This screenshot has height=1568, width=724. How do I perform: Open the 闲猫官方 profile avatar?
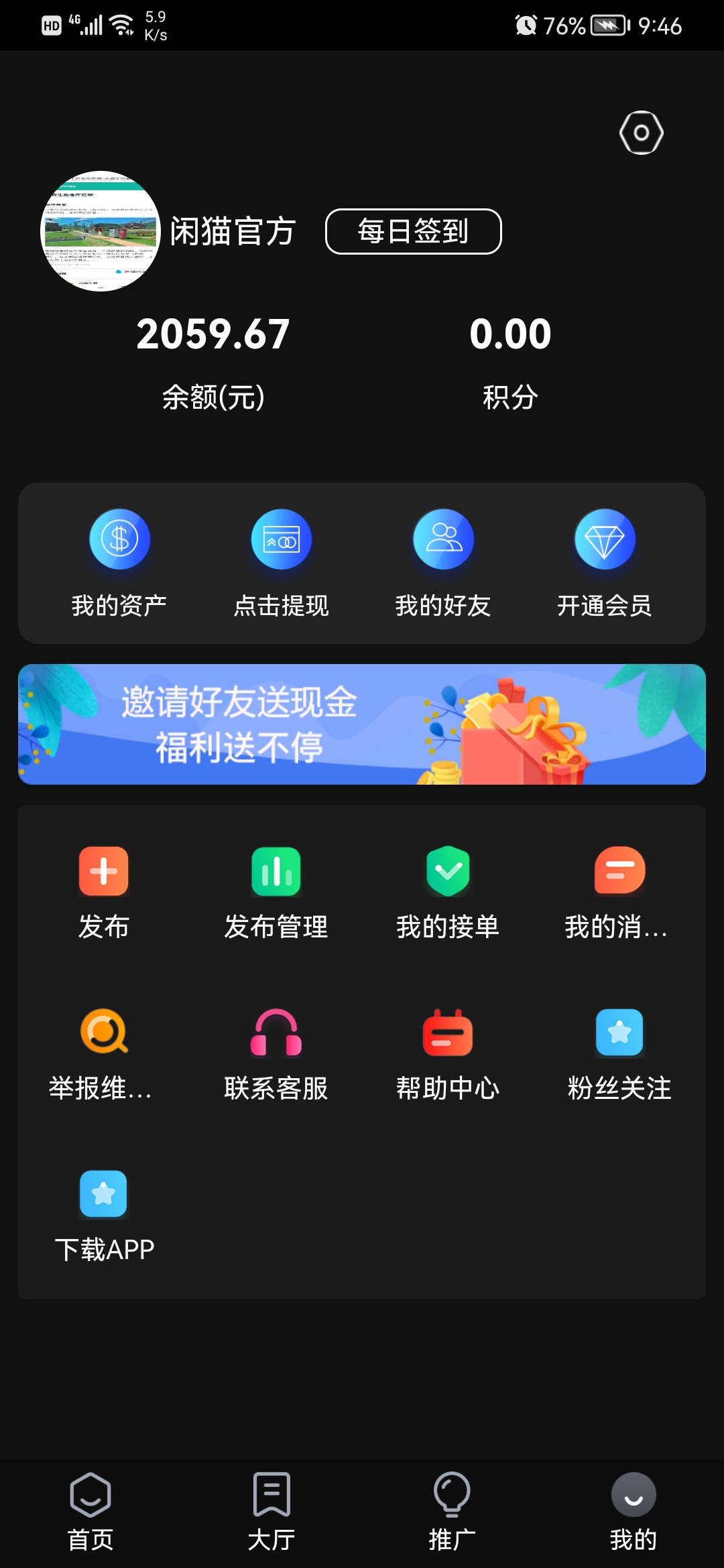pos(101,231)
